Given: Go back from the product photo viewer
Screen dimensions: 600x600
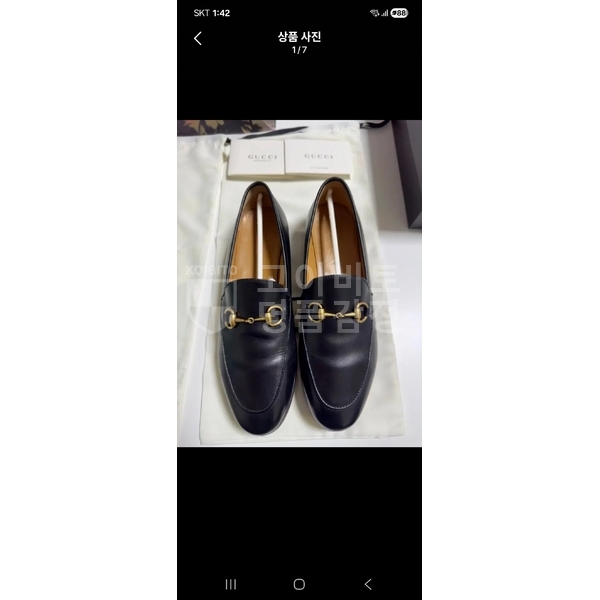Looking at the screenshot, I should tap(198, 39).
